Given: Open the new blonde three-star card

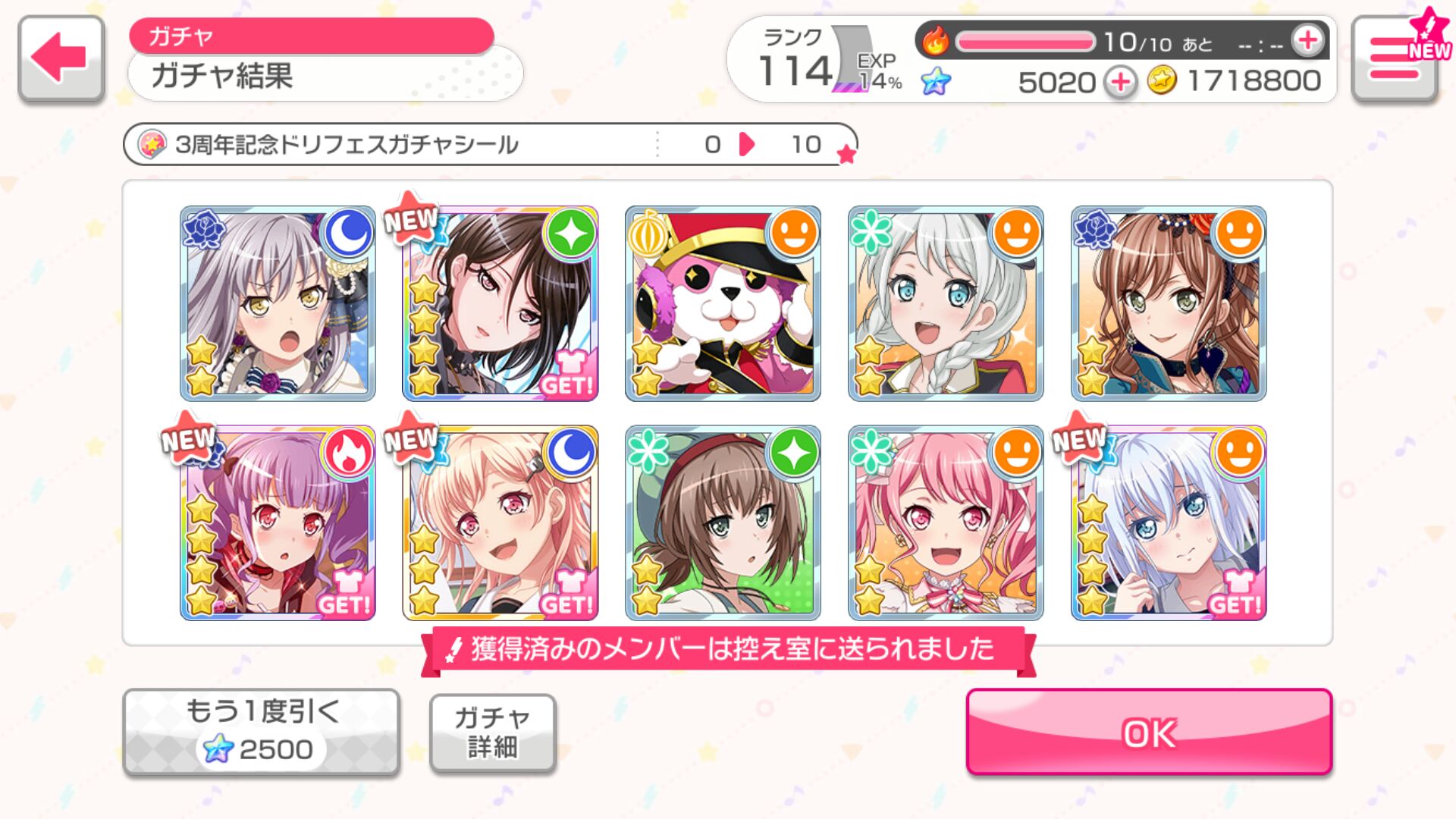Looking at the screenshot, I should click(500, 523).
